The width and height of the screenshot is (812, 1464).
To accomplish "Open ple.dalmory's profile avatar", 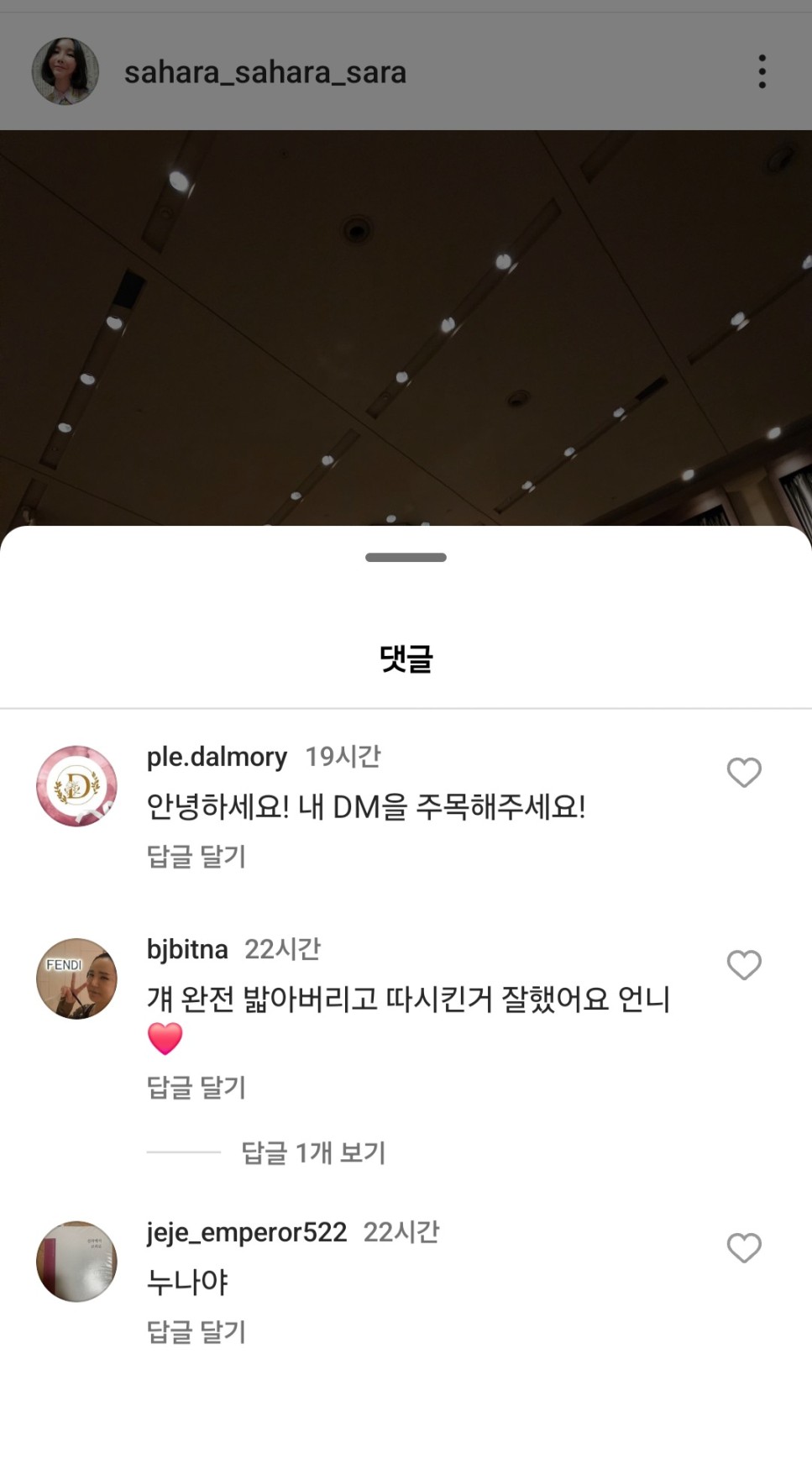I will point(76,786).
